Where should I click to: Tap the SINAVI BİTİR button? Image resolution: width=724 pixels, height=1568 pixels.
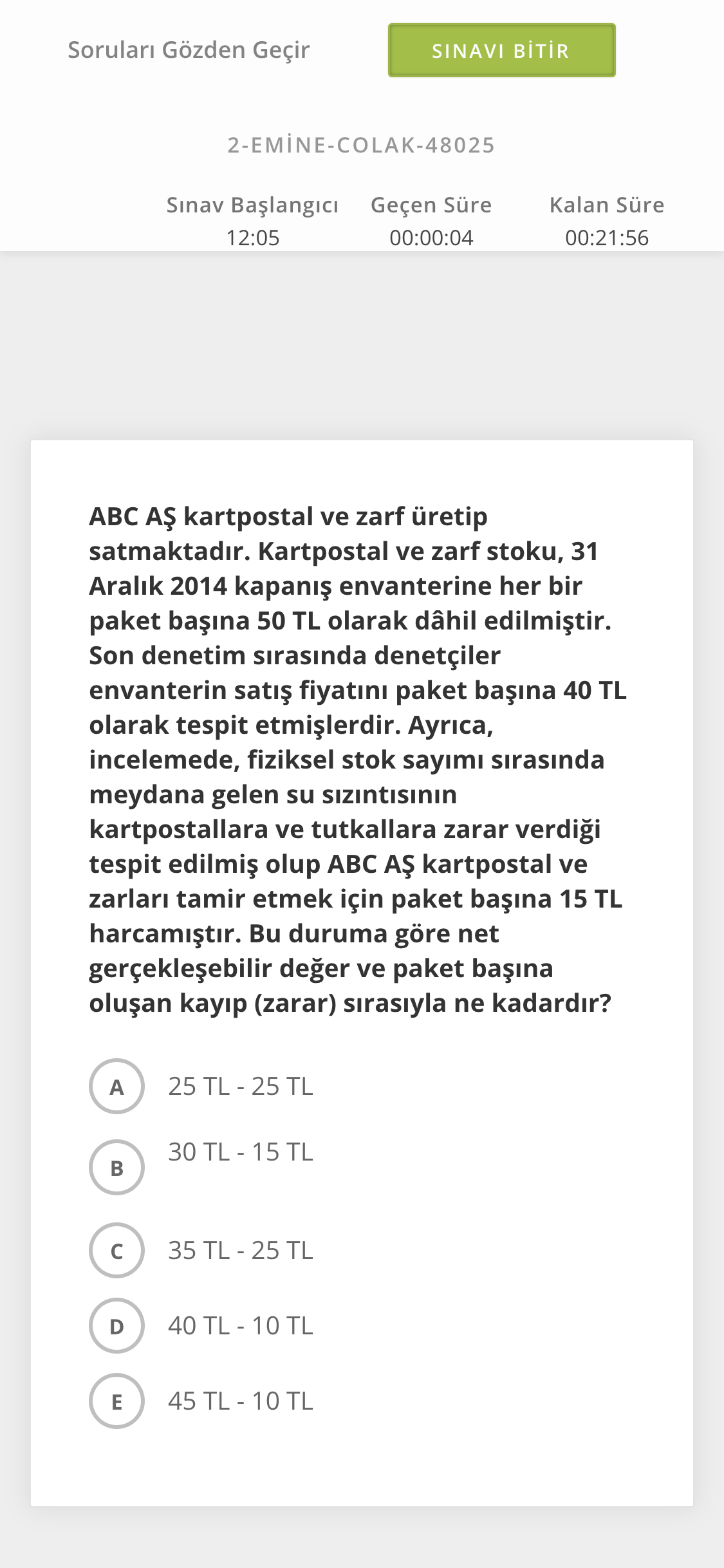501,50
